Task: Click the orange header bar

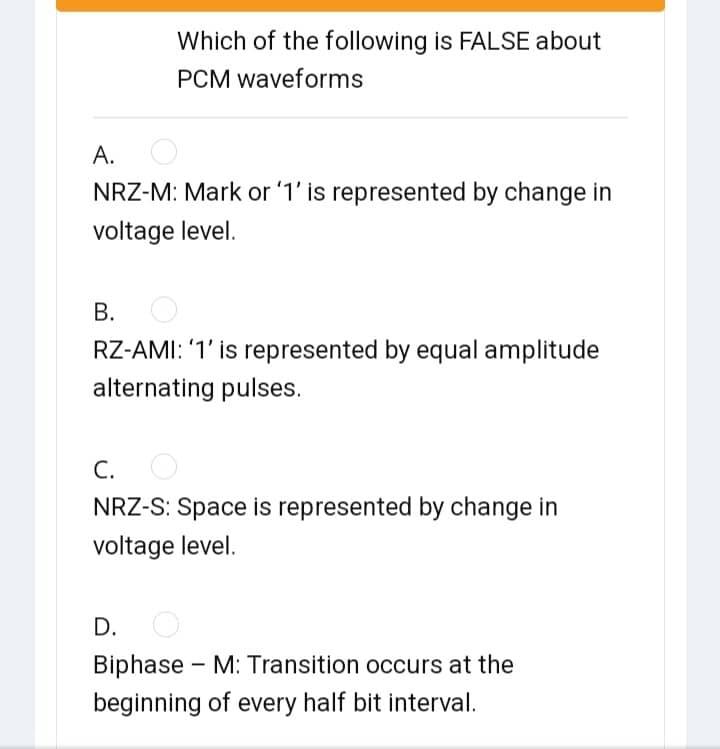Action: (x=360, y=5)
